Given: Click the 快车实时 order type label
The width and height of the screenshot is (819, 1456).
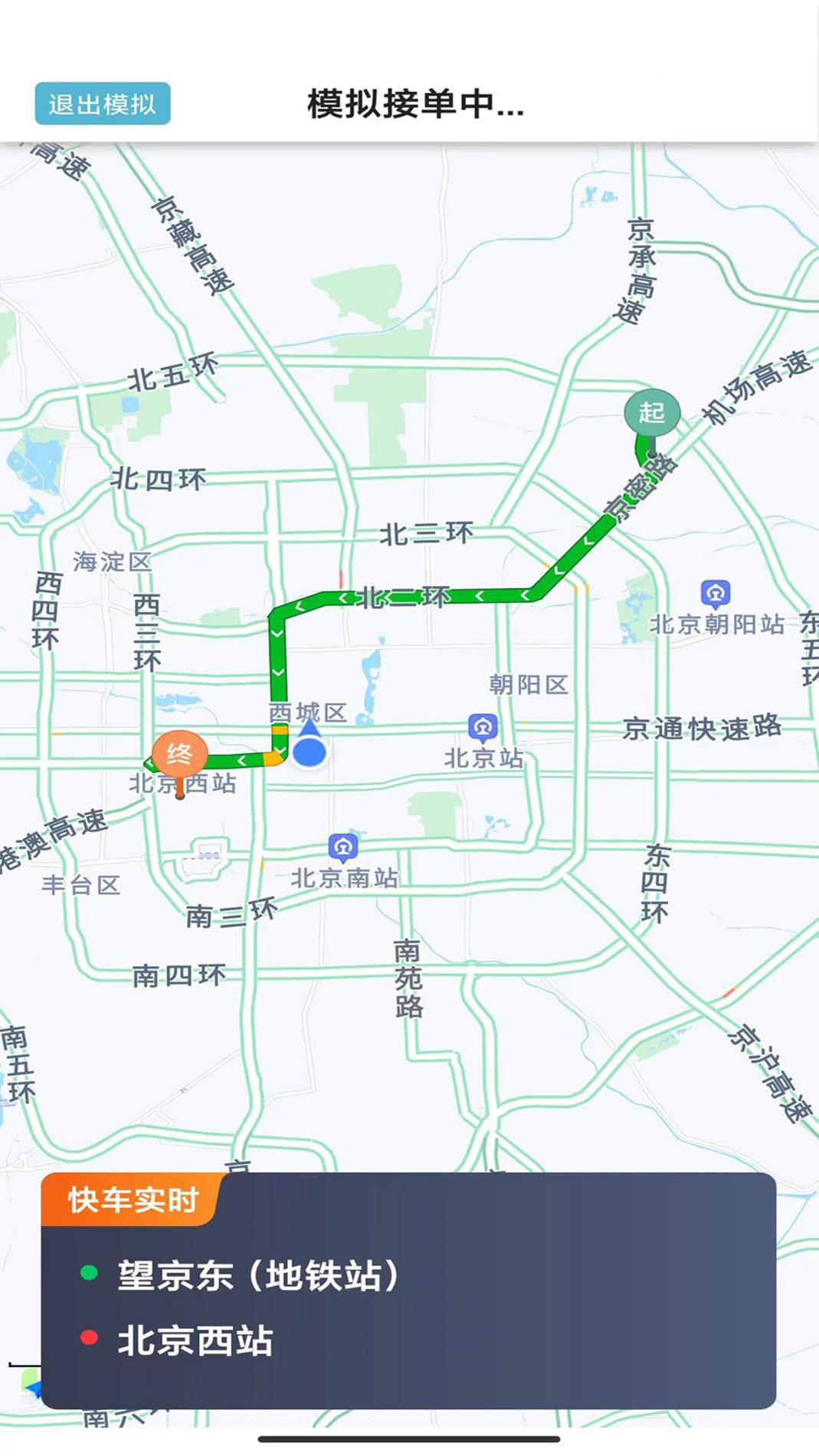Looking at the screenshot, I should coord(130,1197).
